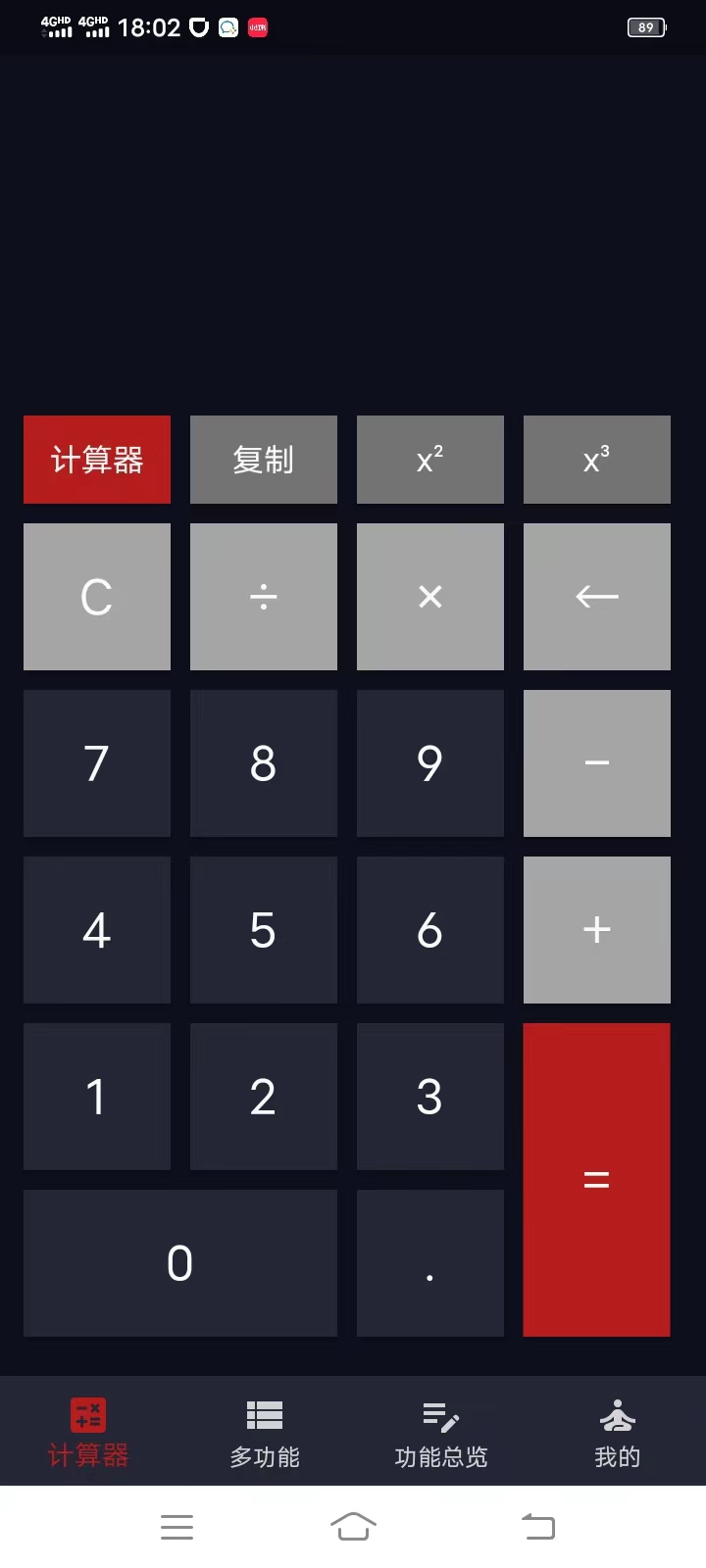The width and height of the screenshot is (706, 1568).
Task: Tap the 计算器 calculator icon in bottom bar
Action: pos(88,1415)
